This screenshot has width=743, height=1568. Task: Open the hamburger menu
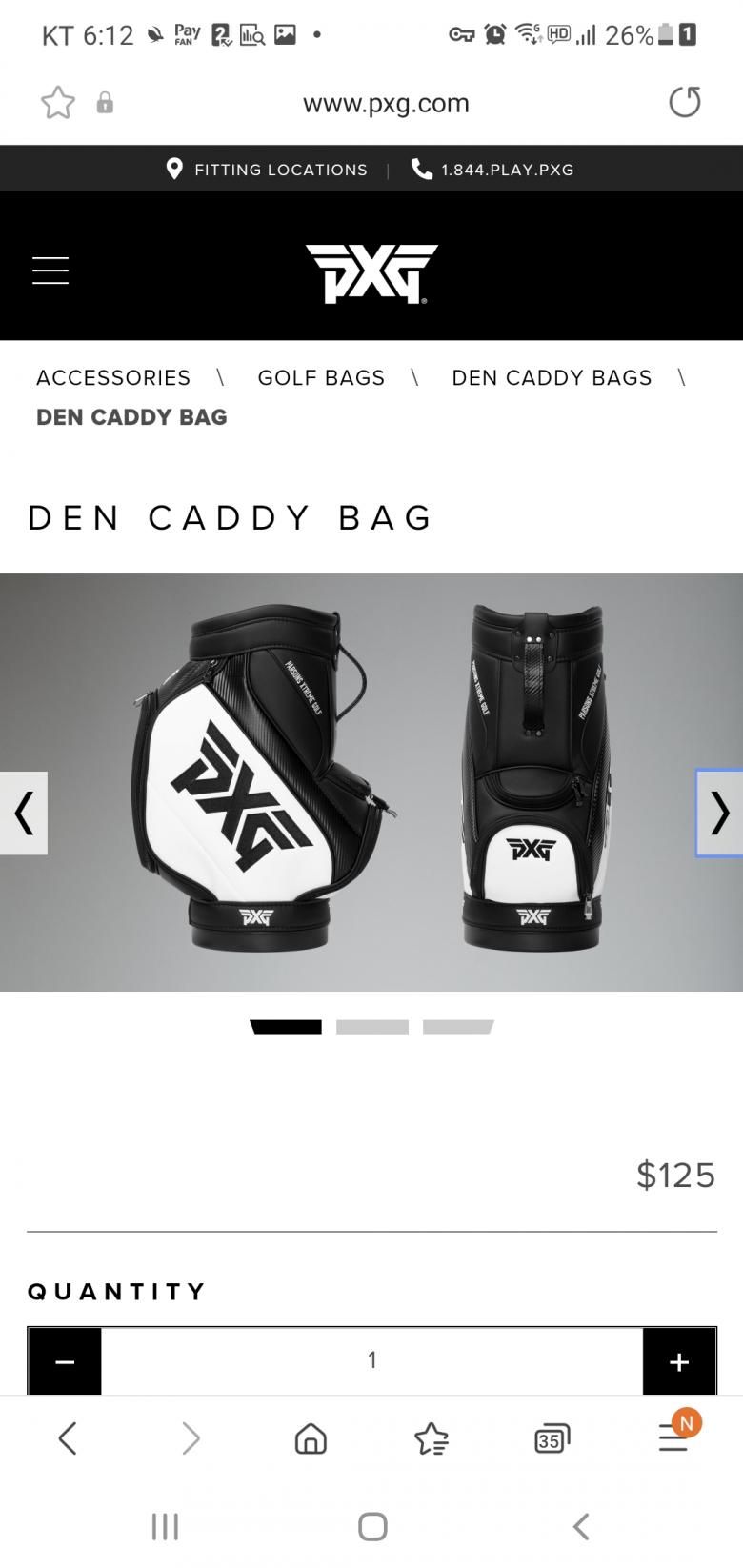[x=50, y=271]
